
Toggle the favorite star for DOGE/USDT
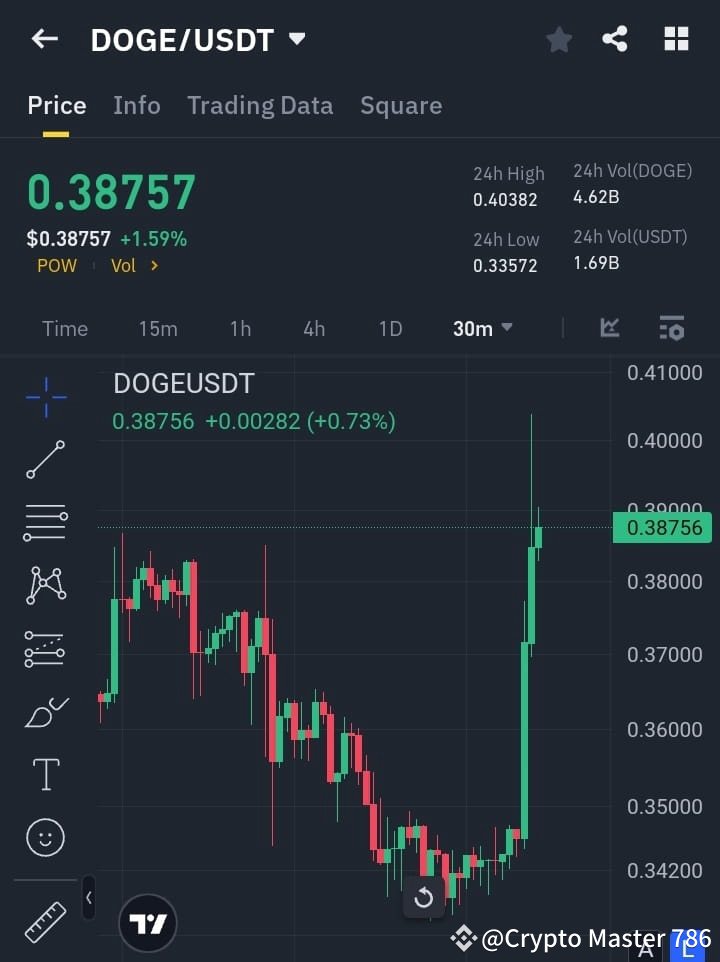pos(559,39)
